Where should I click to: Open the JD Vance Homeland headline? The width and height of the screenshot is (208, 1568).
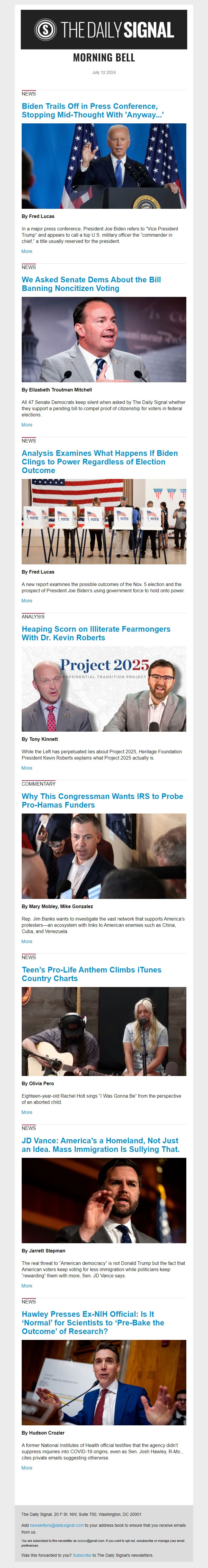pyautogui.click(x=100, y=1145)
